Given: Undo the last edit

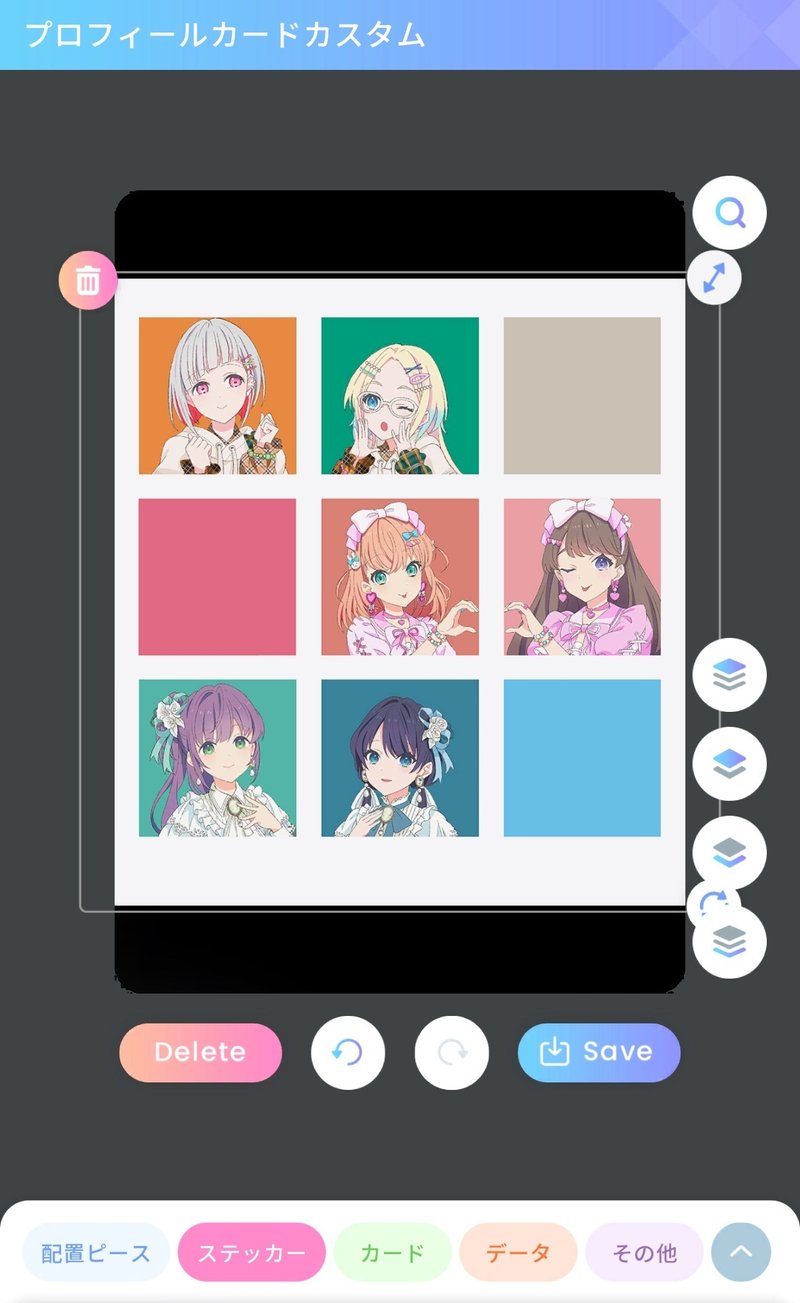Looking at the screenshot, I should [x=348, y=1052].
